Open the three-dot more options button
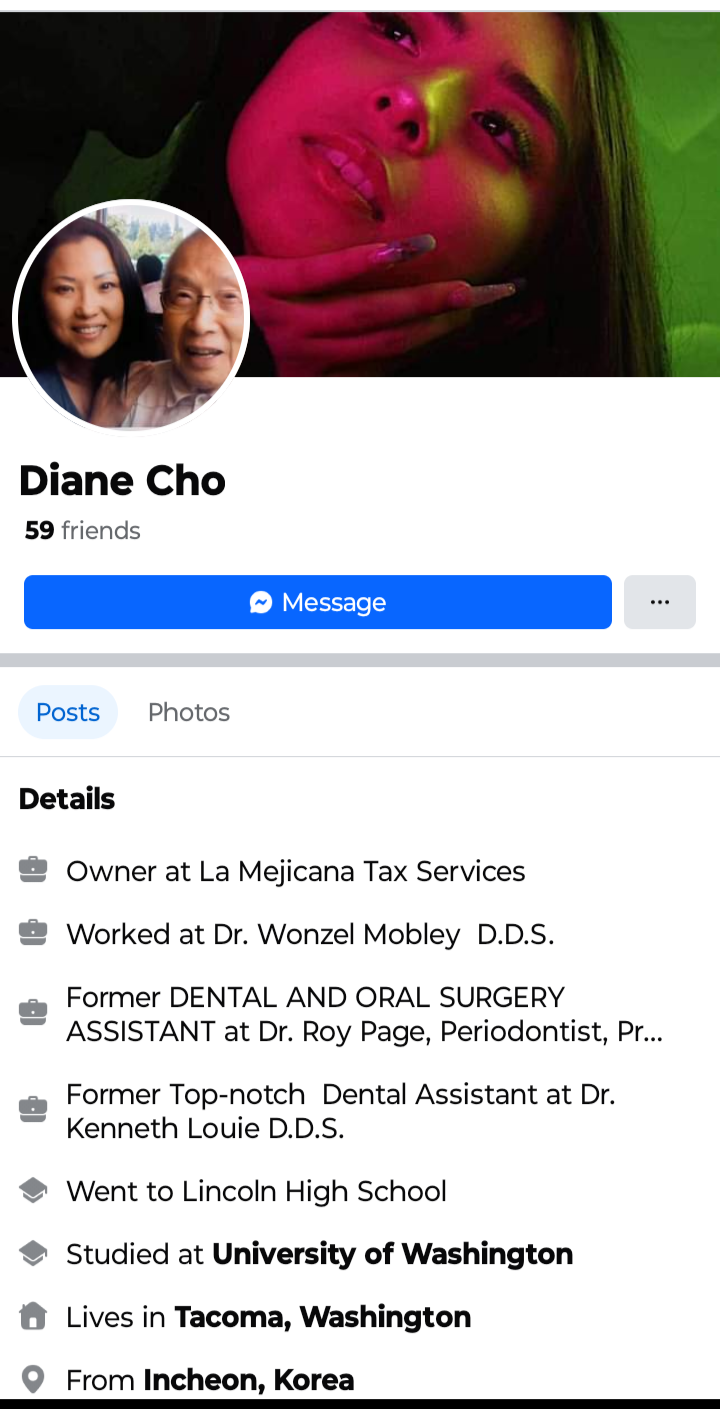720x1409 pixels. click(659, 602)
